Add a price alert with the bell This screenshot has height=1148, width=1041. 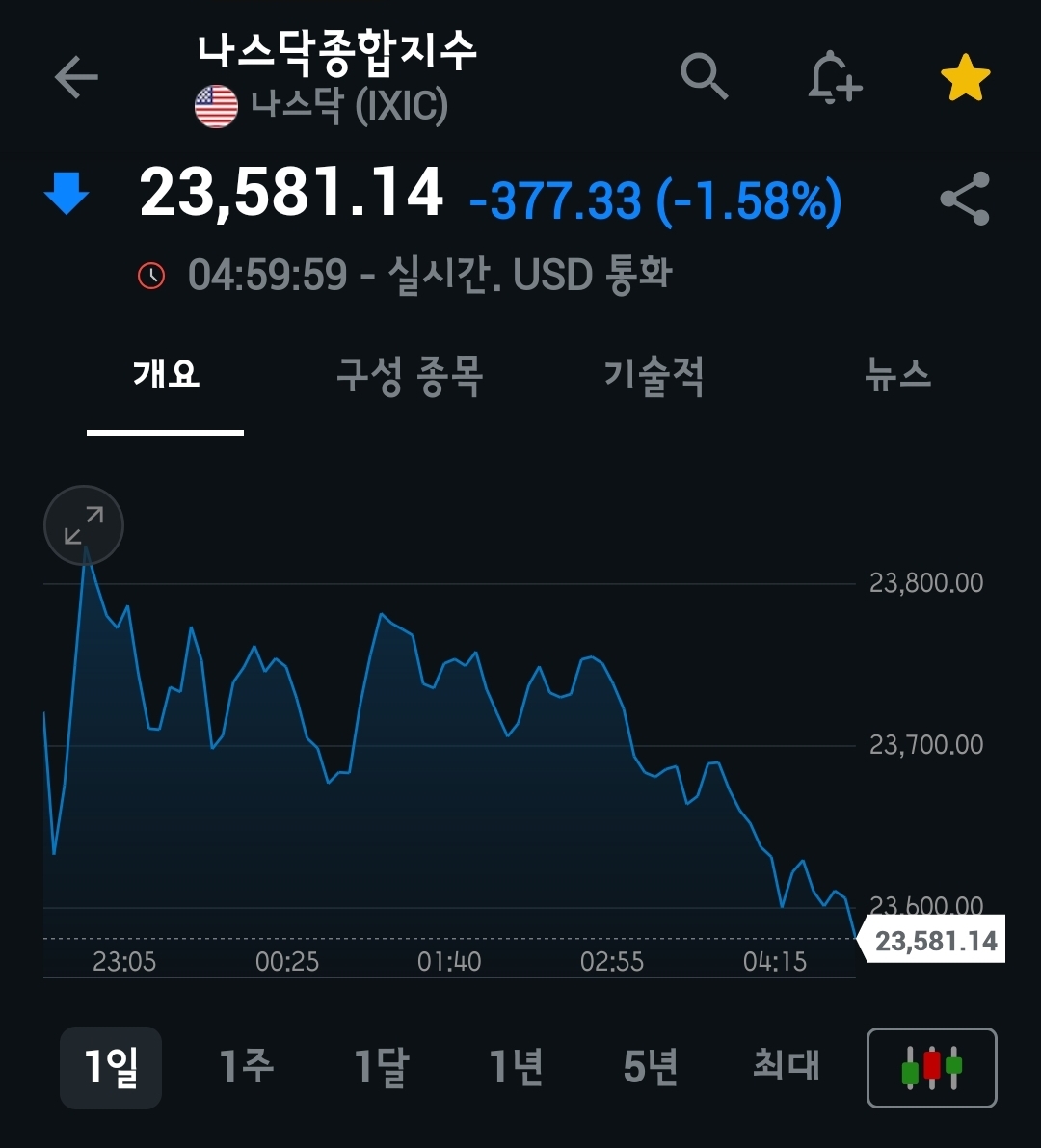coord(834,77)
